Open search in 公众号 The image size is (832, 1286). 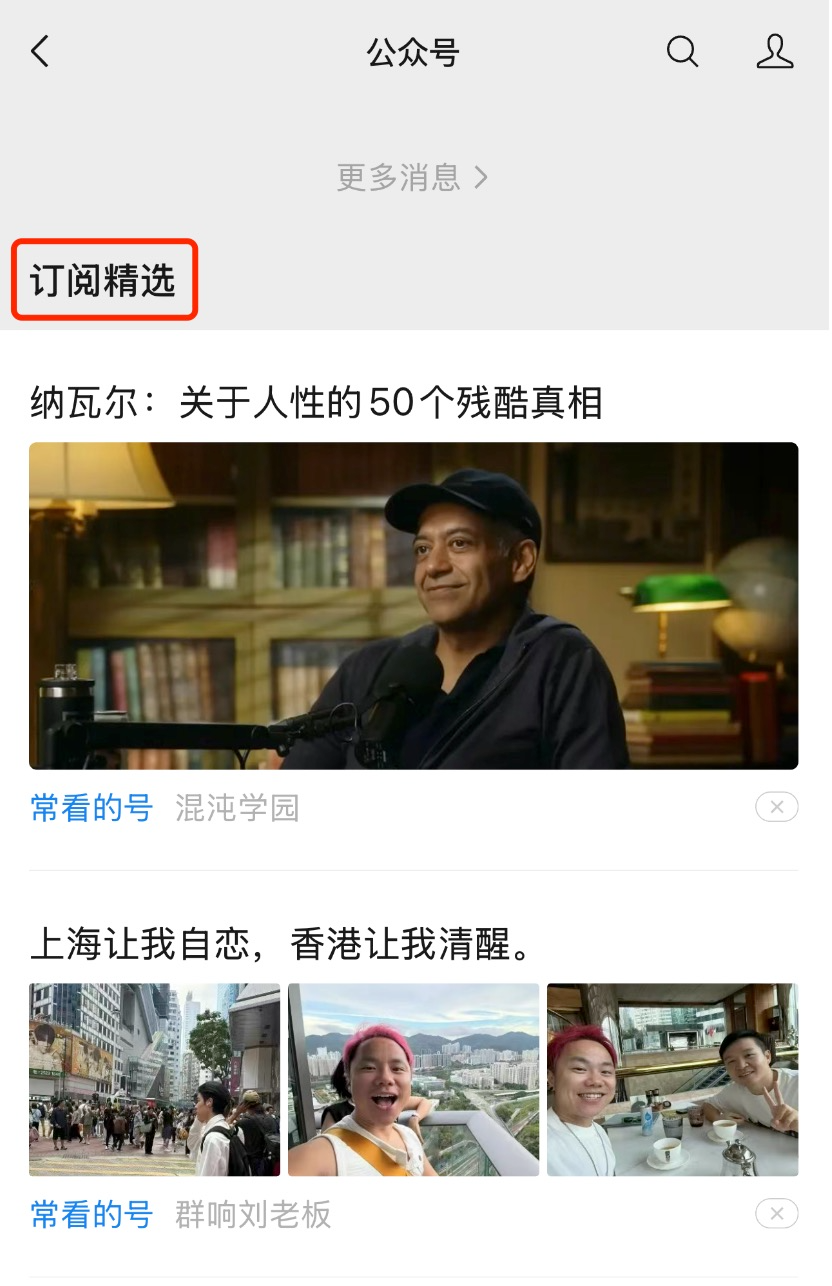click(682, 52)
